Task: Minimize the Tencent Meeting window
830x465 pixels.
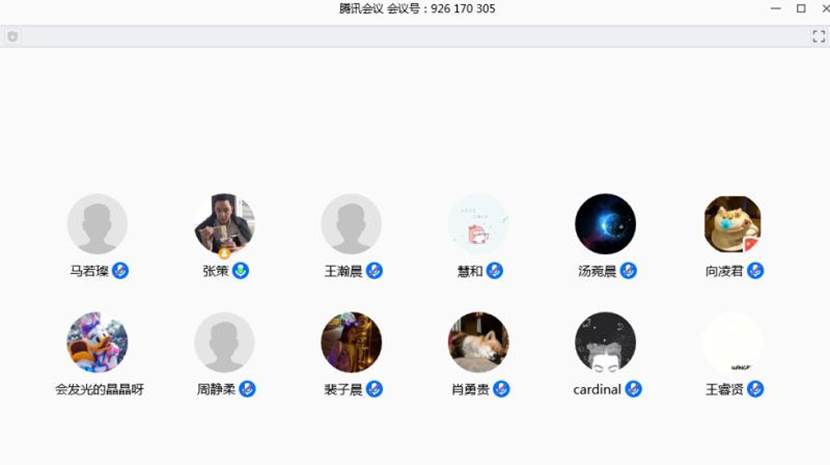Action: point(777,8)
